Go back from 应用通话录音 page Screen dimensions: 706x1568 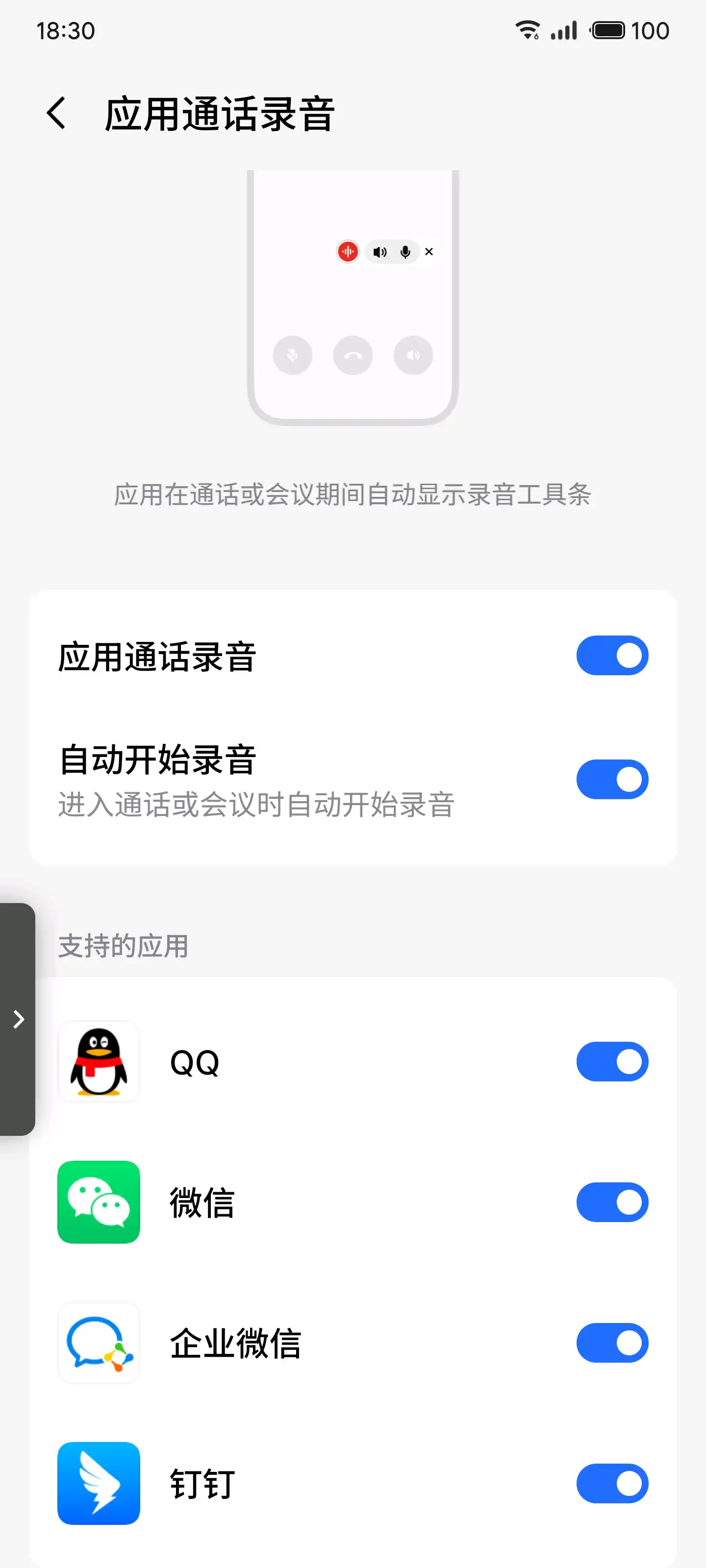57,114
